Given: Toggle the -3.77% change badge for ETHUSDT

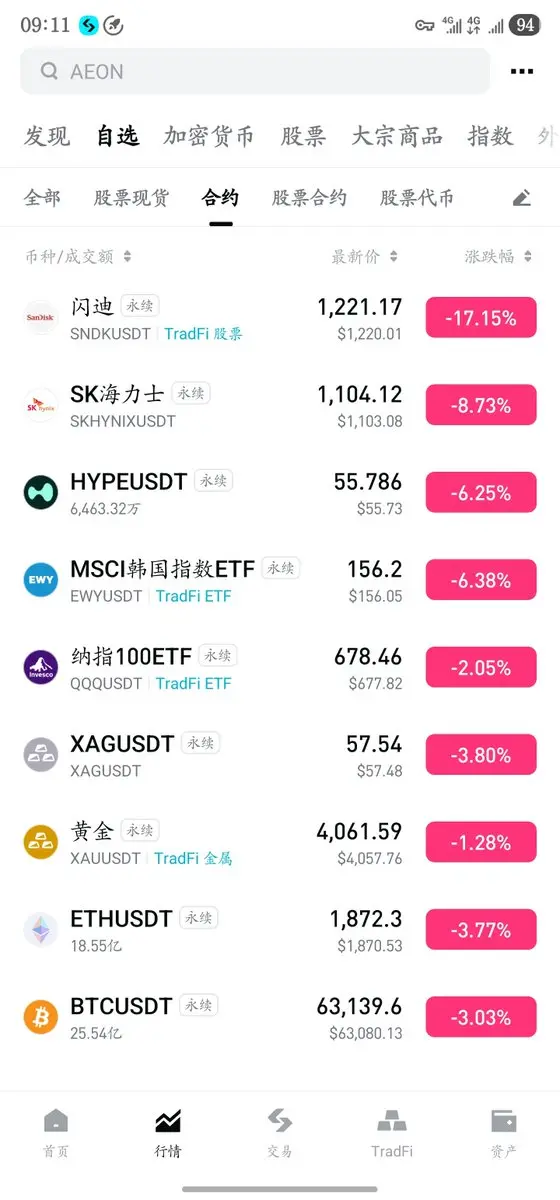Looking at the screenshot, I should click(481, 931).
